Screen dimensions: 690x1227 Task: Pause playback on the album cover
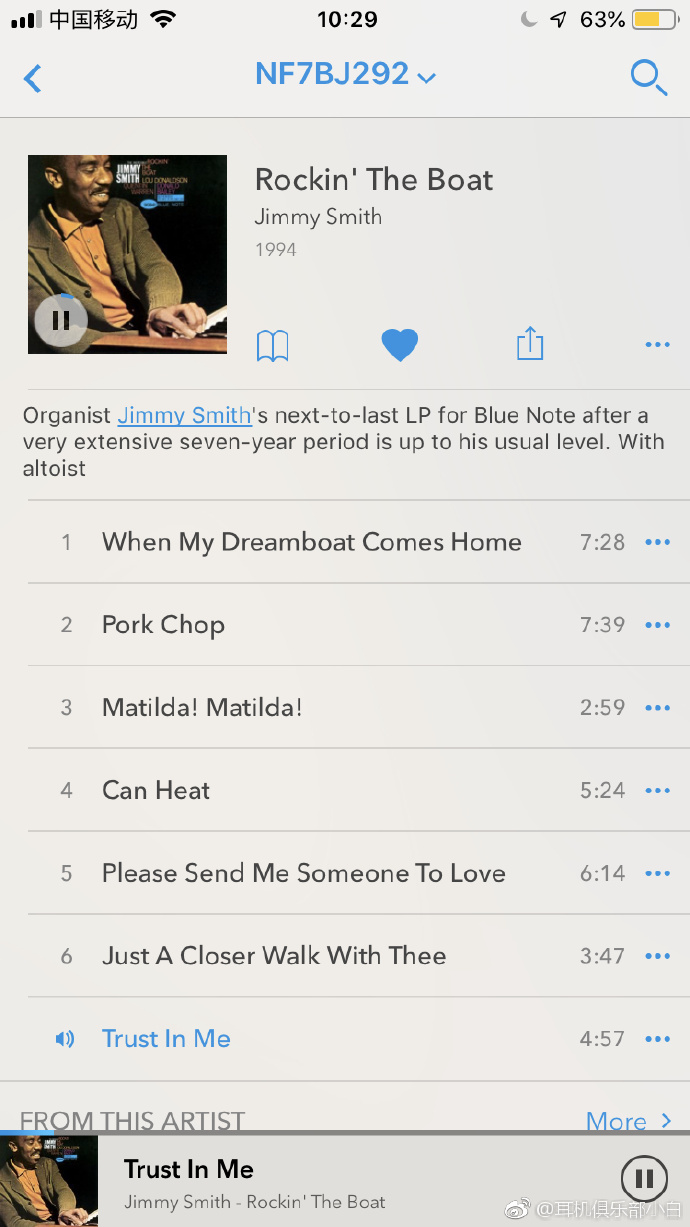coord(60,320)
